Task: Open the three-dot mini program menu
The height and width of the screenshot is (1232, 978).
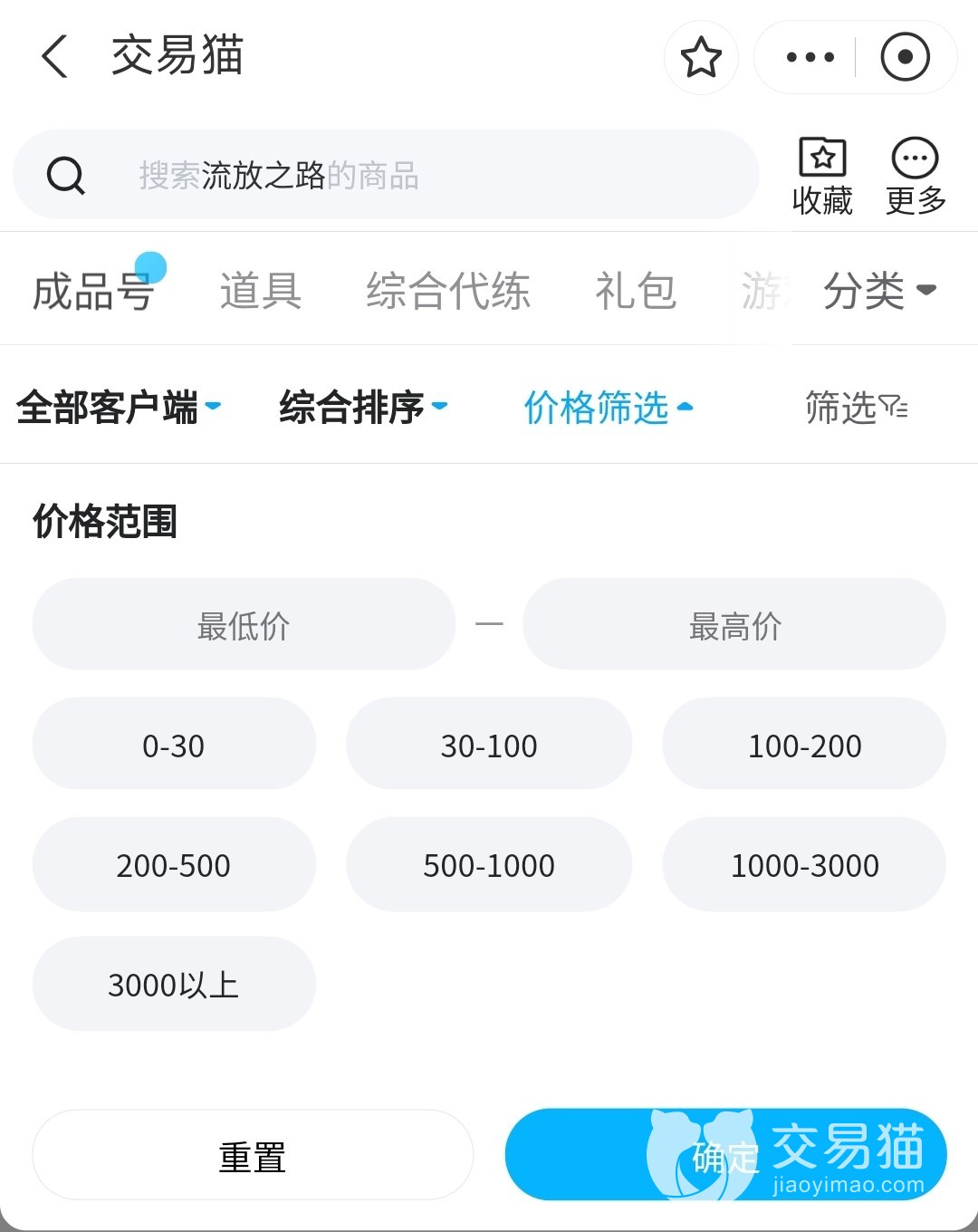Action: [x=810, y=57]
